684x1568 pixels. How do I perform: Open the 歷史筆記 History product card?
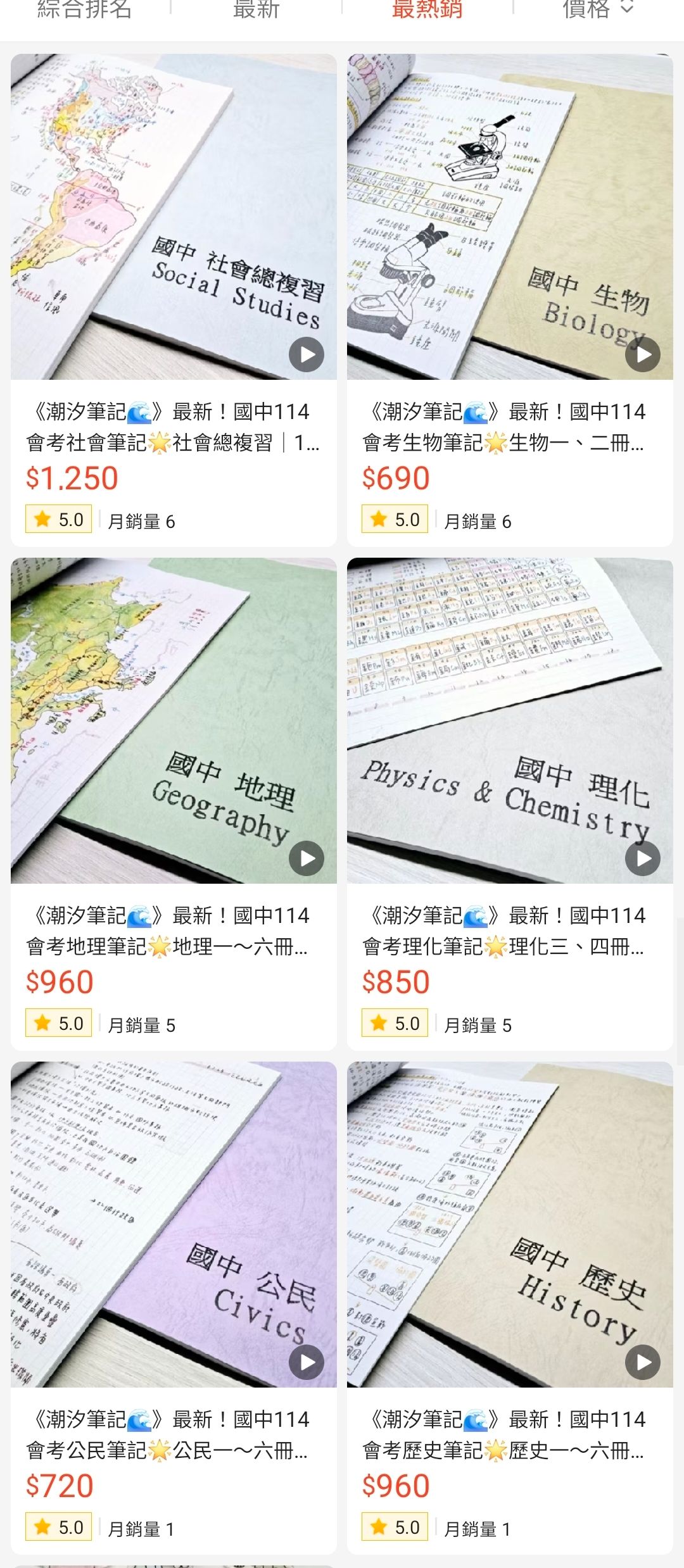[x=510, y=1434]
